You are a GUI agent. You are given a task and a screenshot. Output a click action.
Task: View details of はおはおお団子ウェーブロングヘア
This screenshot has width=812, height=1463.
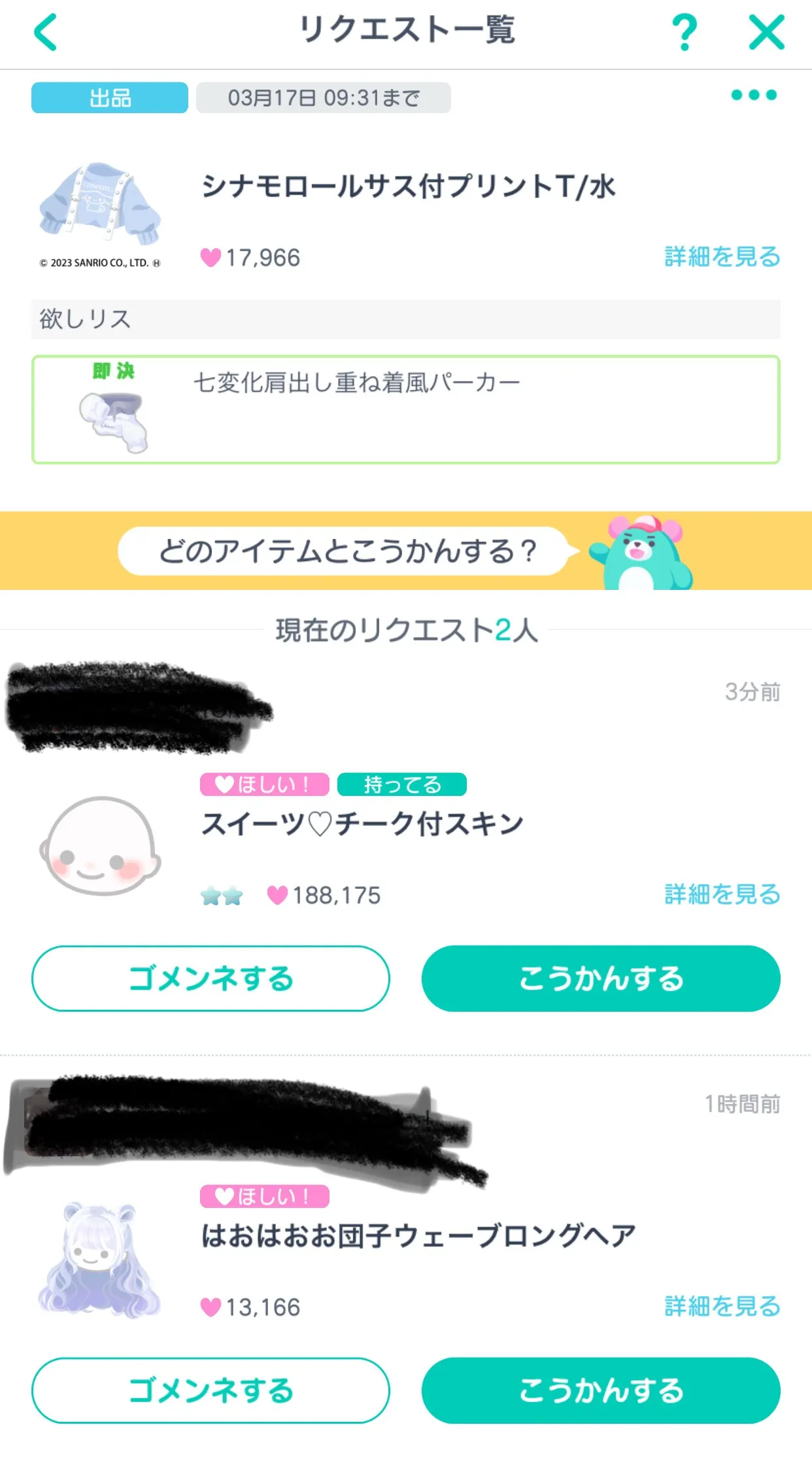722,1306
